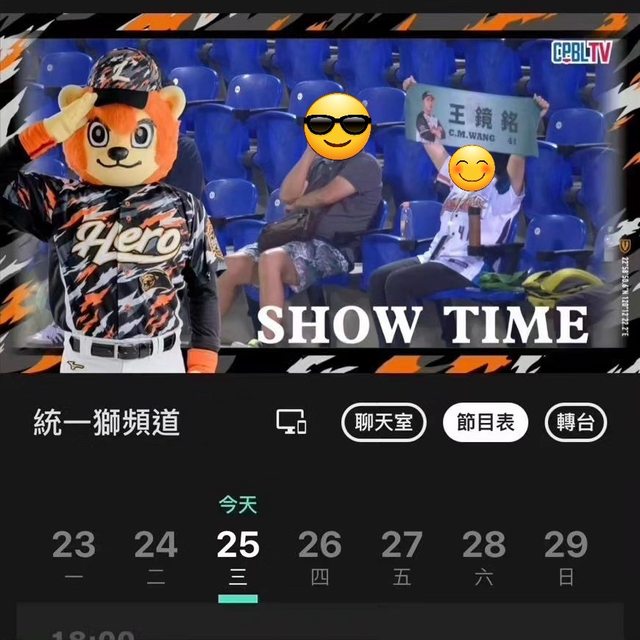Open the 聊天室 chat room
This screenshot has width=640, height=640.
click(x=384, y=423)
